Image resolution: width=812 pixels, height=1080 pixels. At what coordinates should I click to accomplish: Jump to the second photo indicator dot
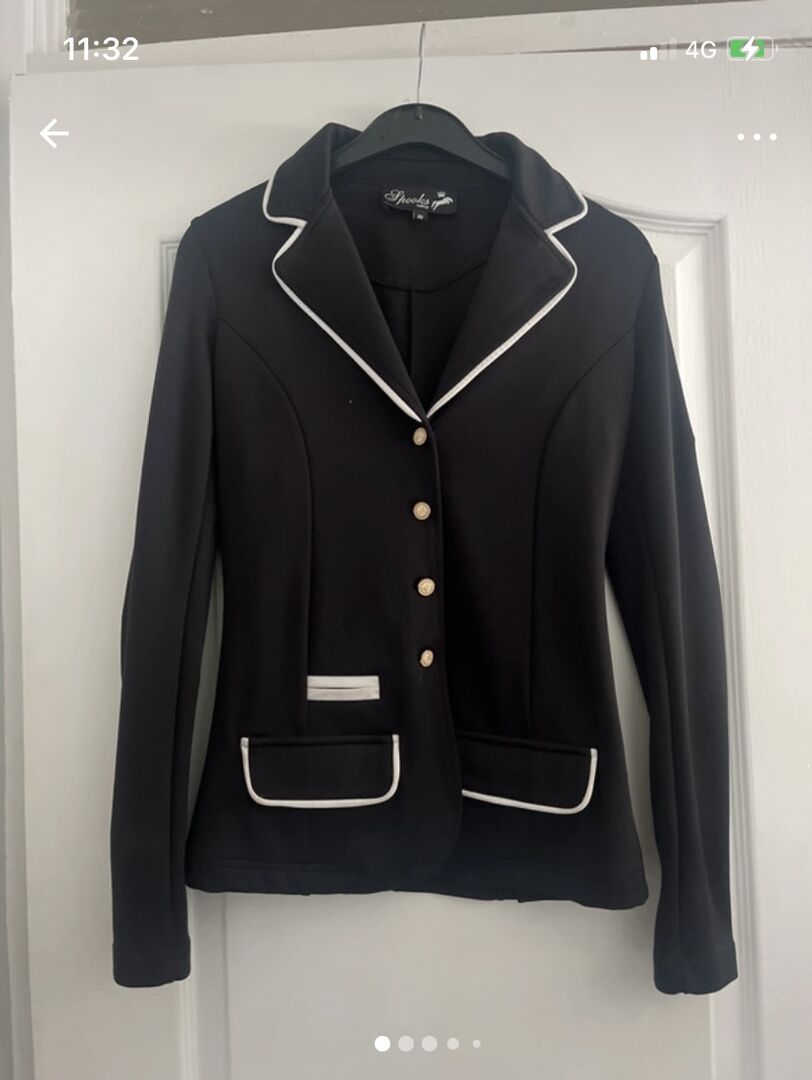[x=406, y=1043]
